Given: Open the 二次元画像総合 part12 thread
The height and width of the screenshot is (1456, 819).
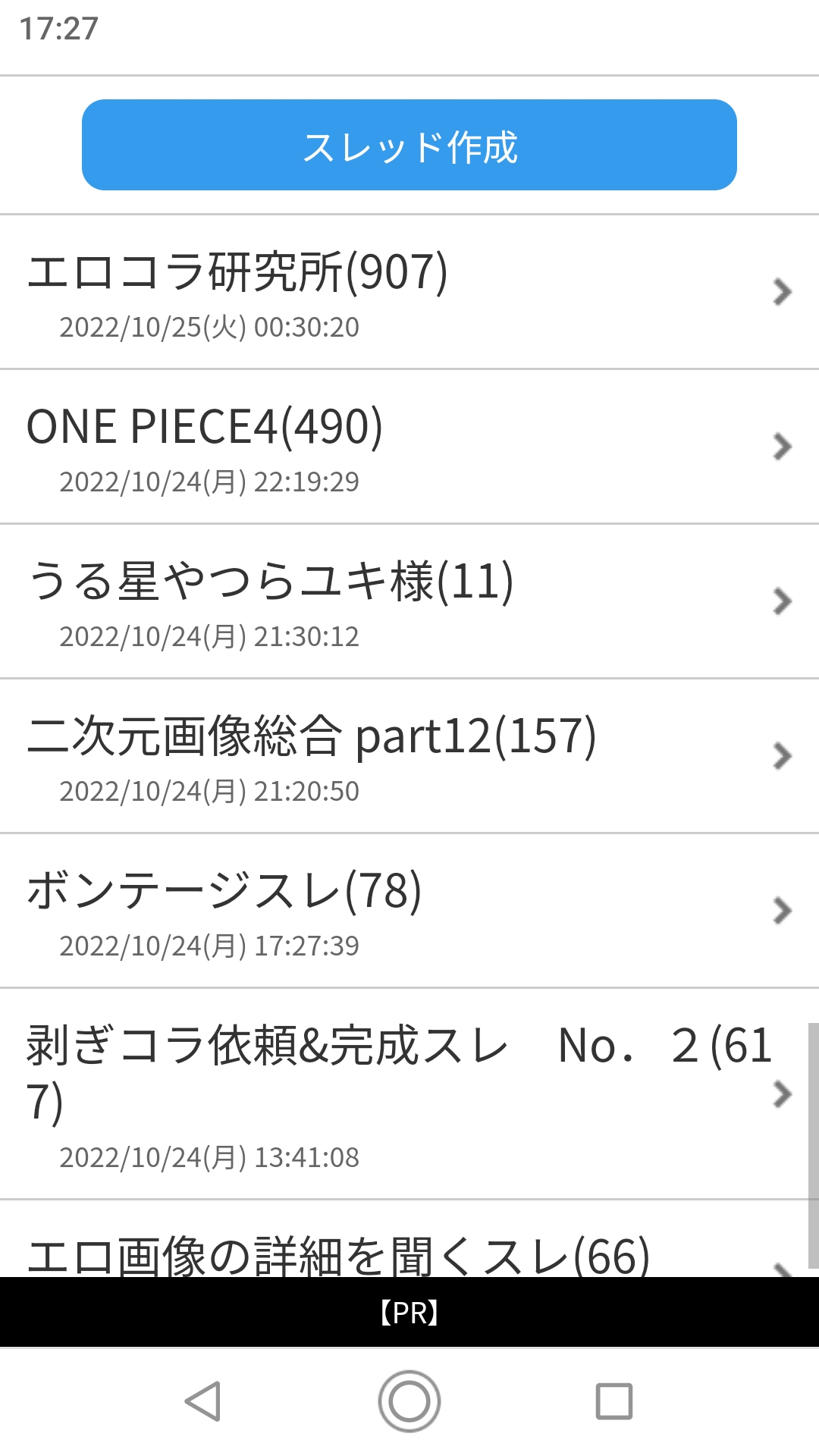Looking at the screenshot, I should pyautogui.click(x=409, y=756).
